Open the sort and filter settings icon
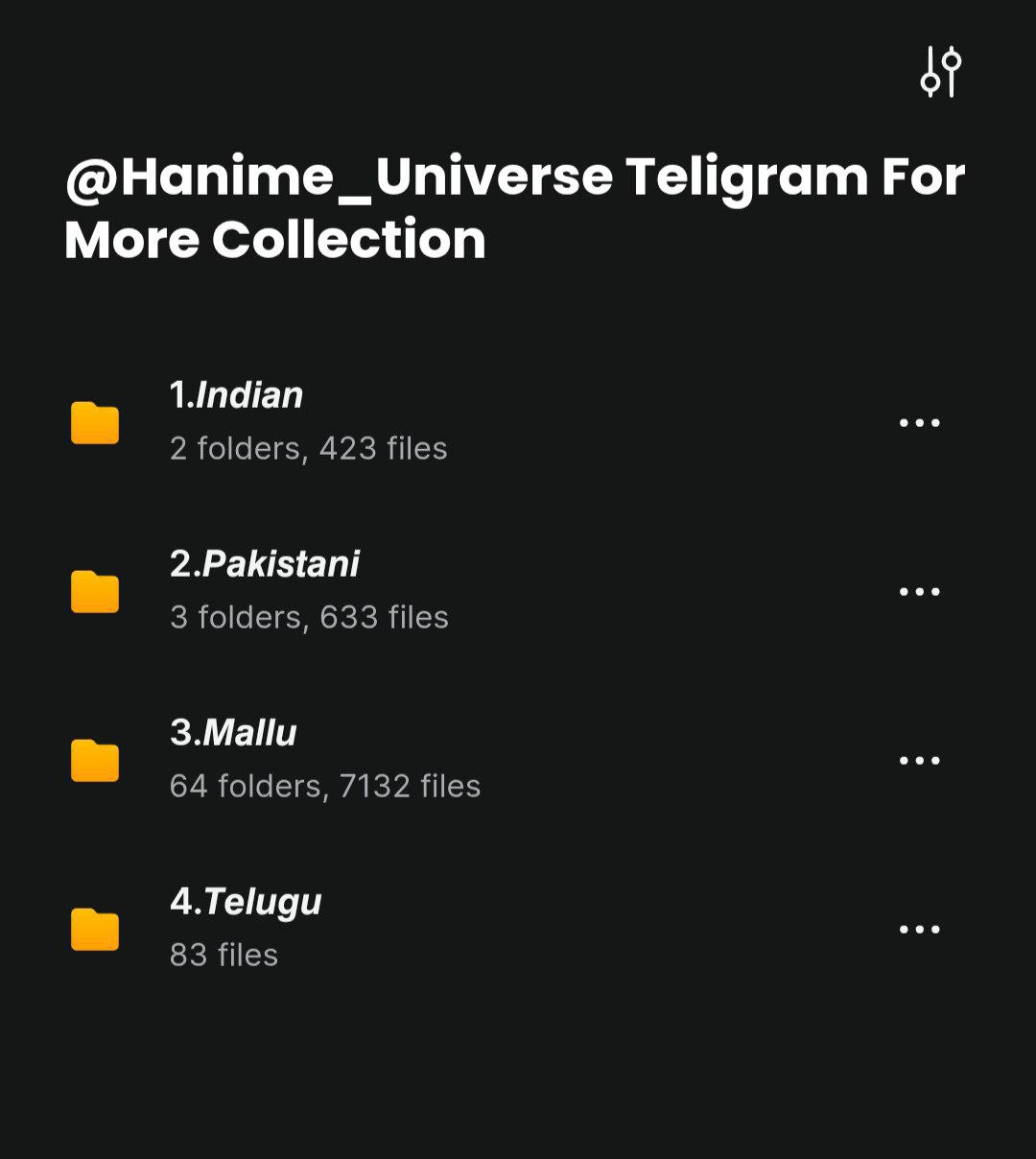Viewport: 1036px width, 1159px height. click(x=940, y=72)
